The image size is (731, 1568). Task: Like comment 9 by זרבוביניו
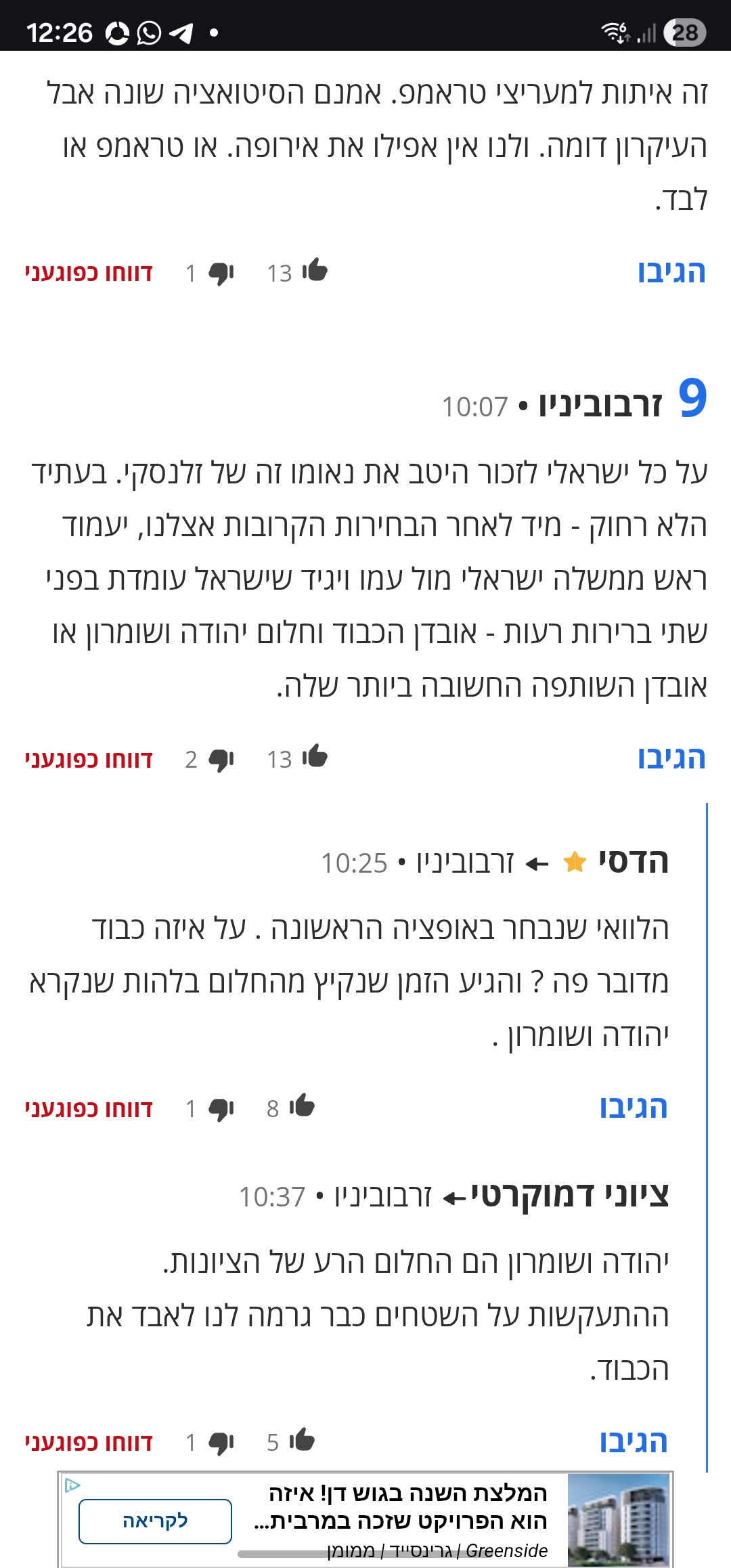click(x=315, y=757)
